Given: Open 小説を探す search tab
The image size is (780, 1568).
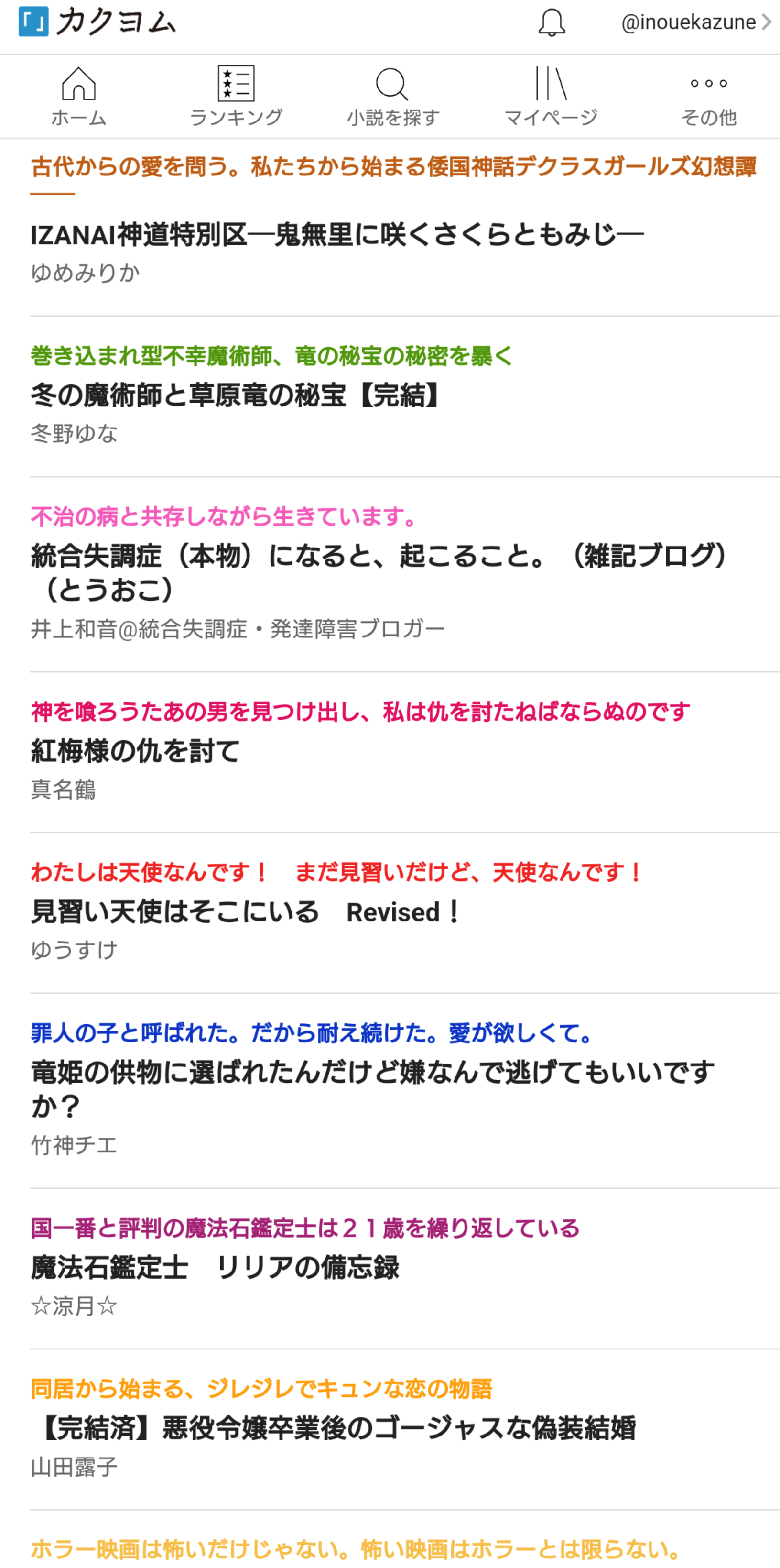Looking at the screenshot, I should click(x=393, y=97).
